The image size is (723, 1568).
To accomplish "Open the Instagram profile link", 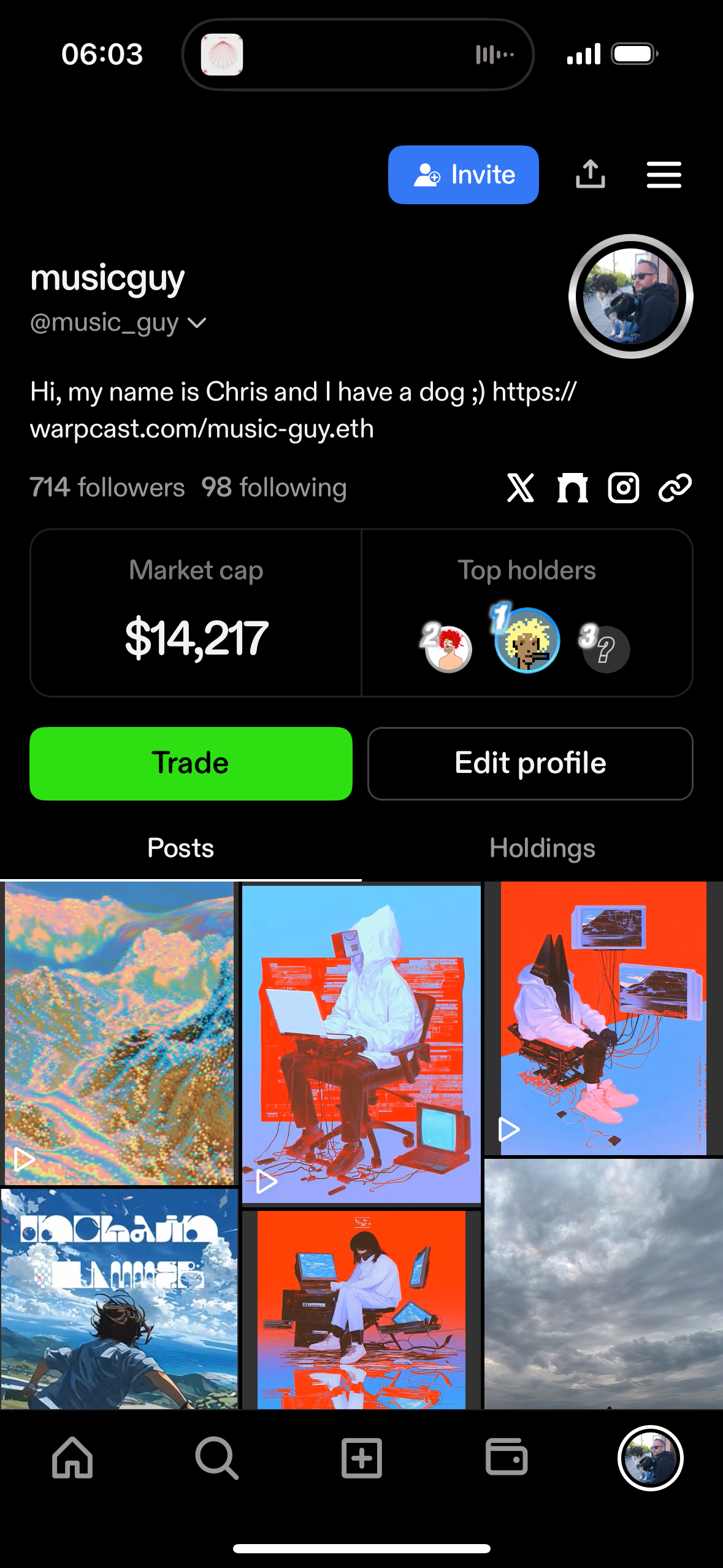I will click(x=623, y=488).
